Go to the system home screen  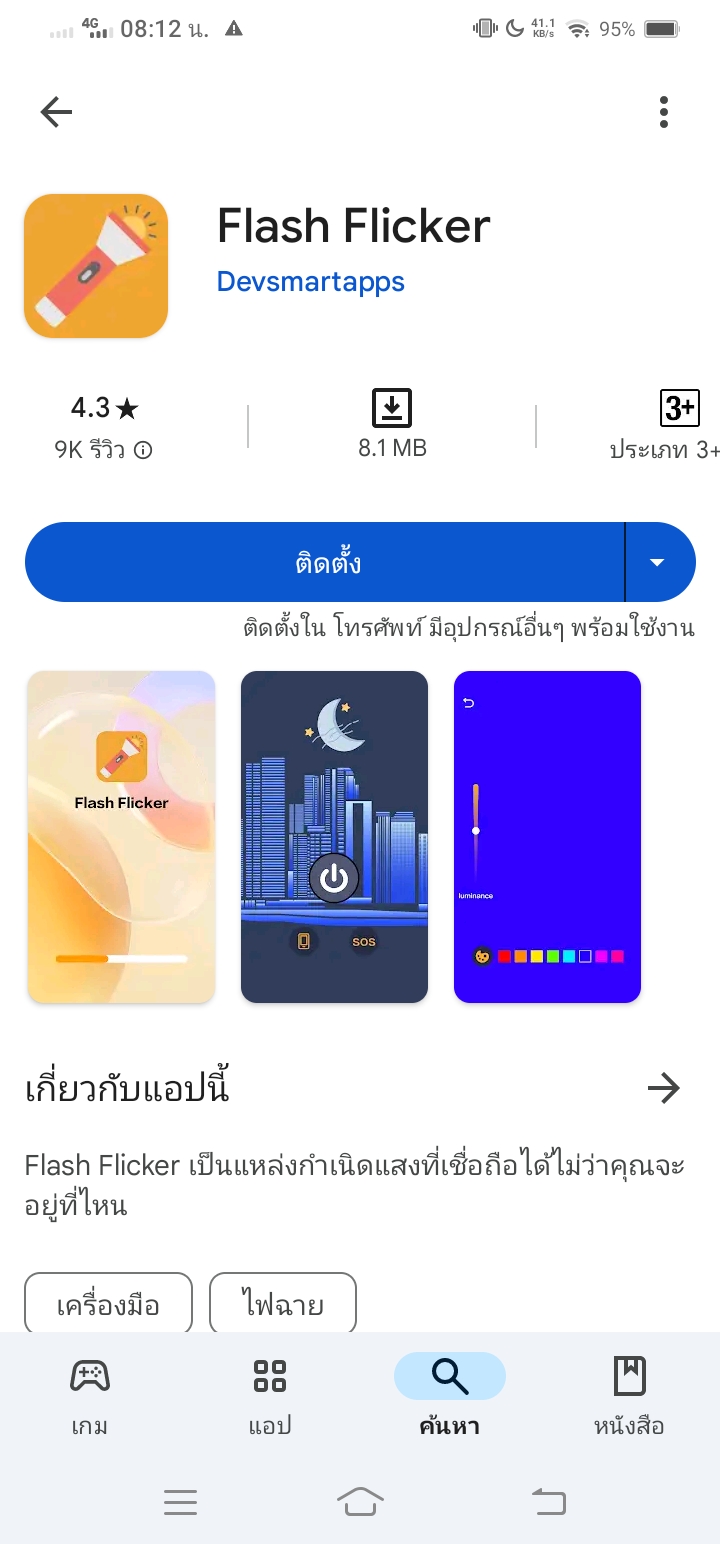[x=360, y=1501]
